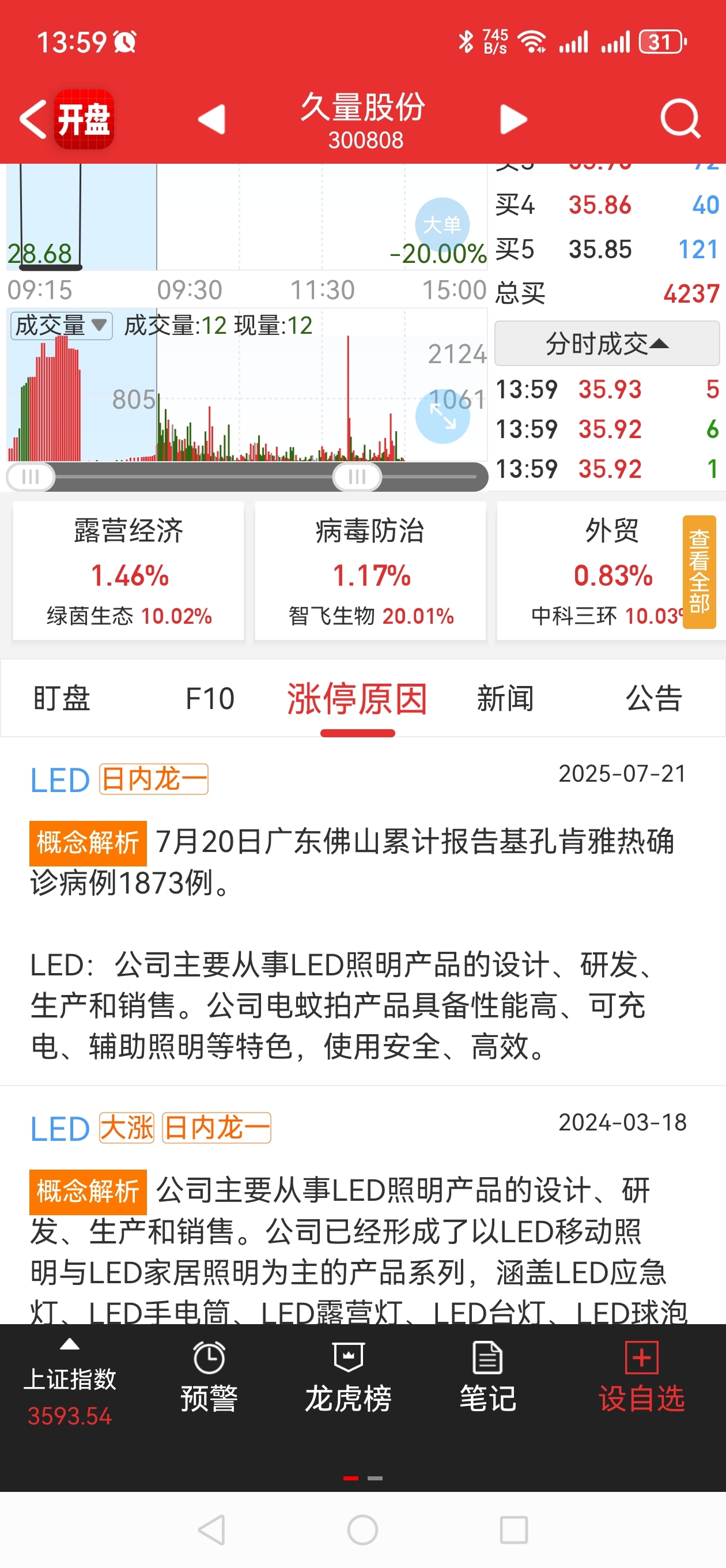Image resolution: width=726 pixels, height=1568 pixels.
Task: Add stock via 设自选
Action: click(641, 1378)
